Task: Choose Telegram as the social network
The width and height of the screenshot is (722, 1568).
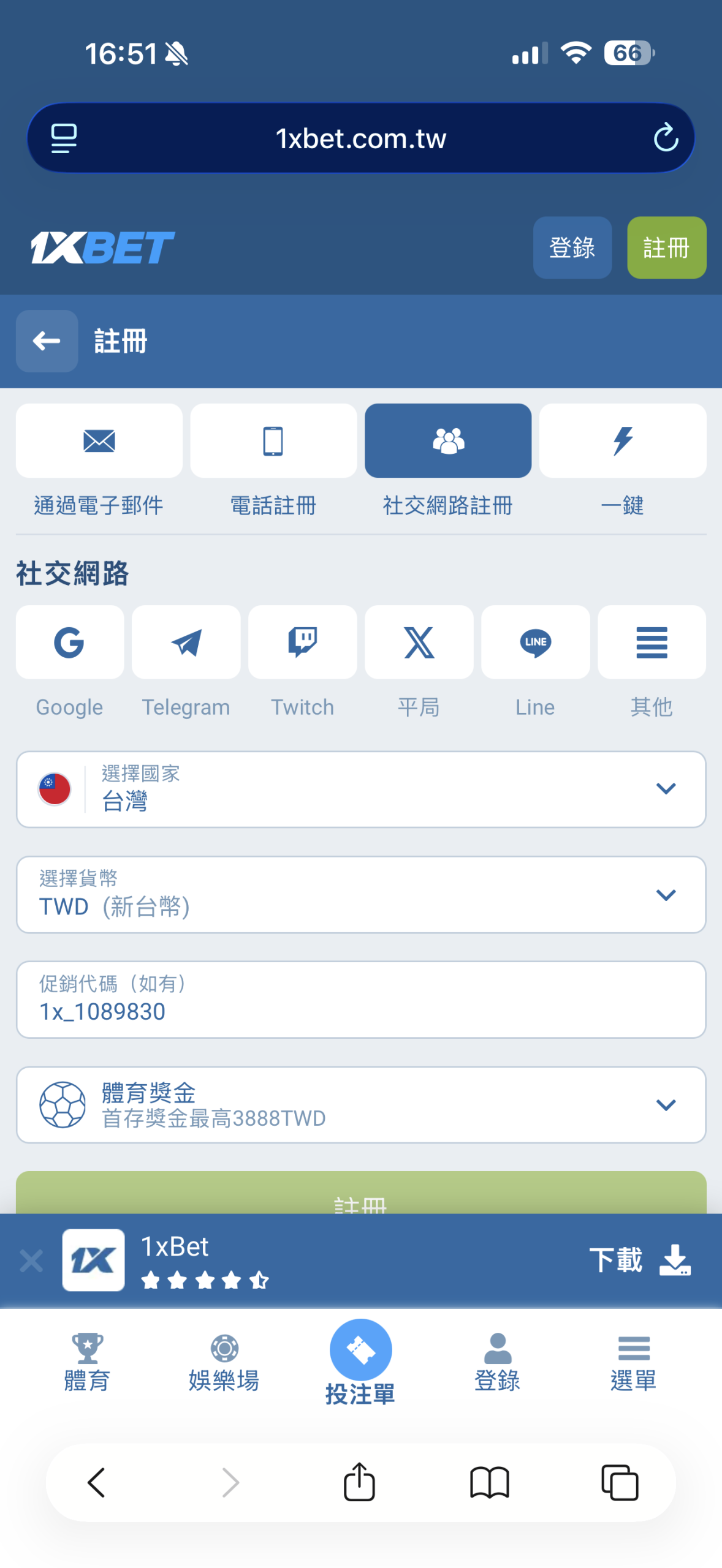Action: point(186,641)
